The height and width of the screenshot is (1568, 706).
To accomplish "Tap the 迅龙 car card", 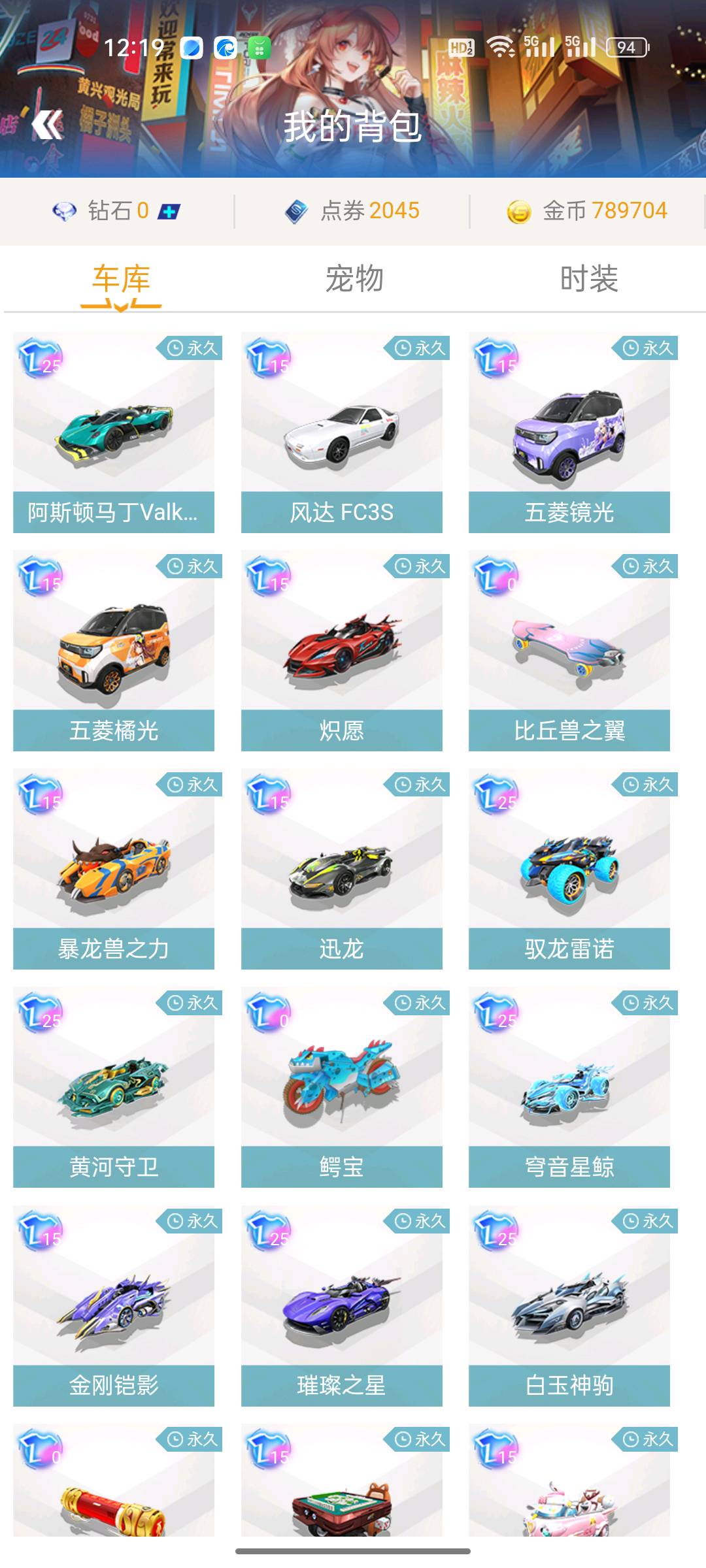I will (x=341, y=869).
